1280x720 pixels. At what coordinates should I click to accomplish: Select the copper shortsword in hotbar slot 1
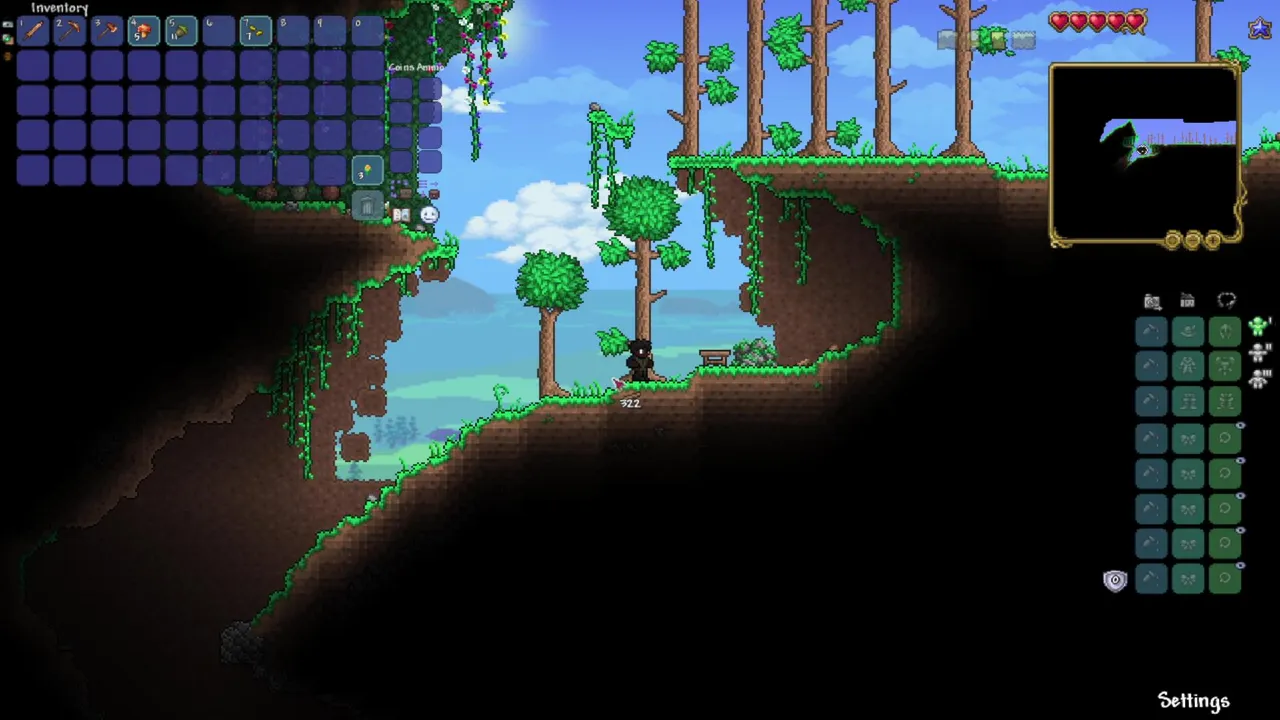tap(33, 31)
